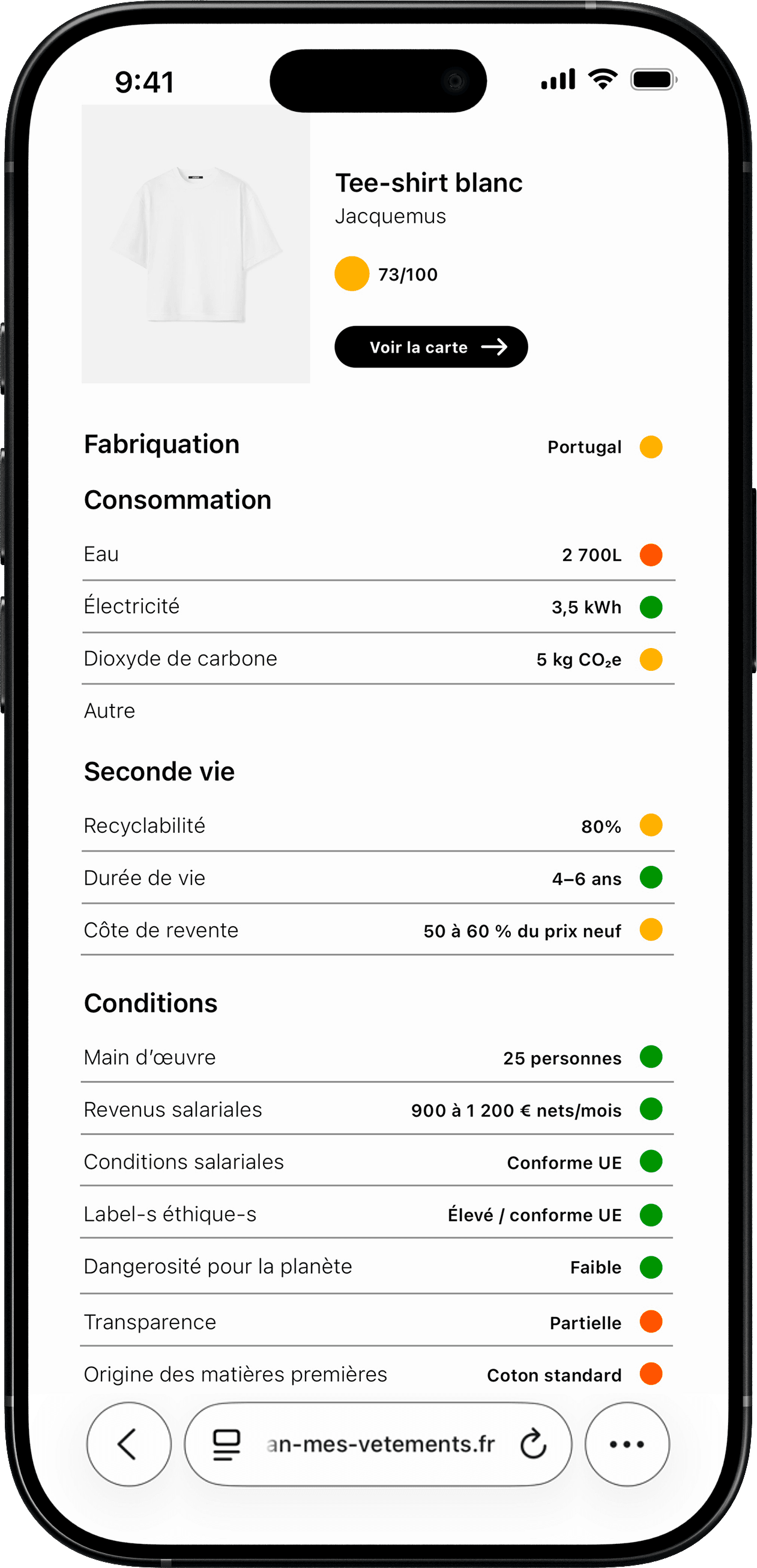Open the reader view icon

(x=226, y=1445)
